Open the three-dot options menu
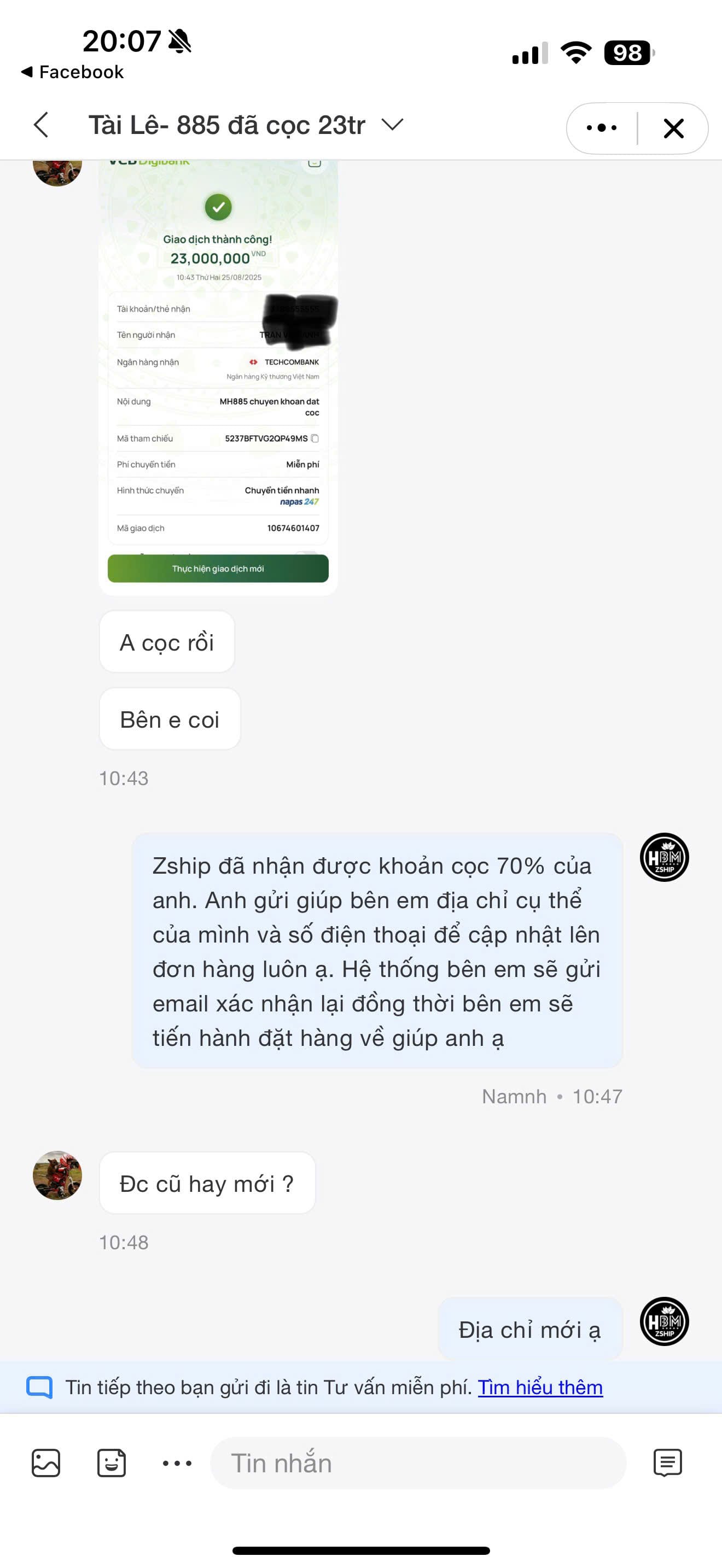The width and height of the screenshot is (722, 1568). pos(602,128)
